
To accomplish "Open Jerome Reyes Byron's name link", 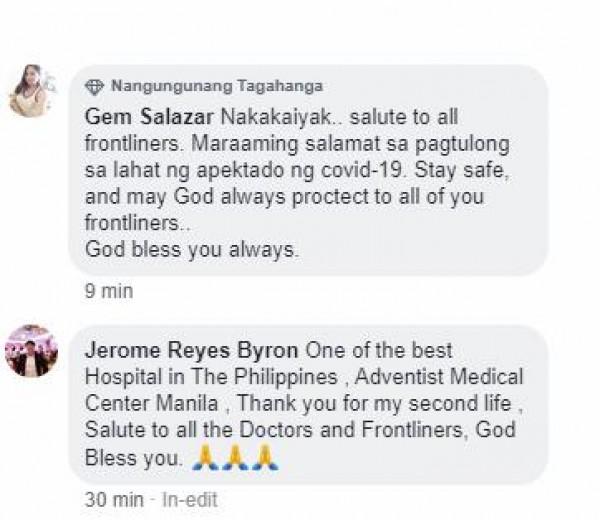I will pyautogui.click(x=192, y=352).
